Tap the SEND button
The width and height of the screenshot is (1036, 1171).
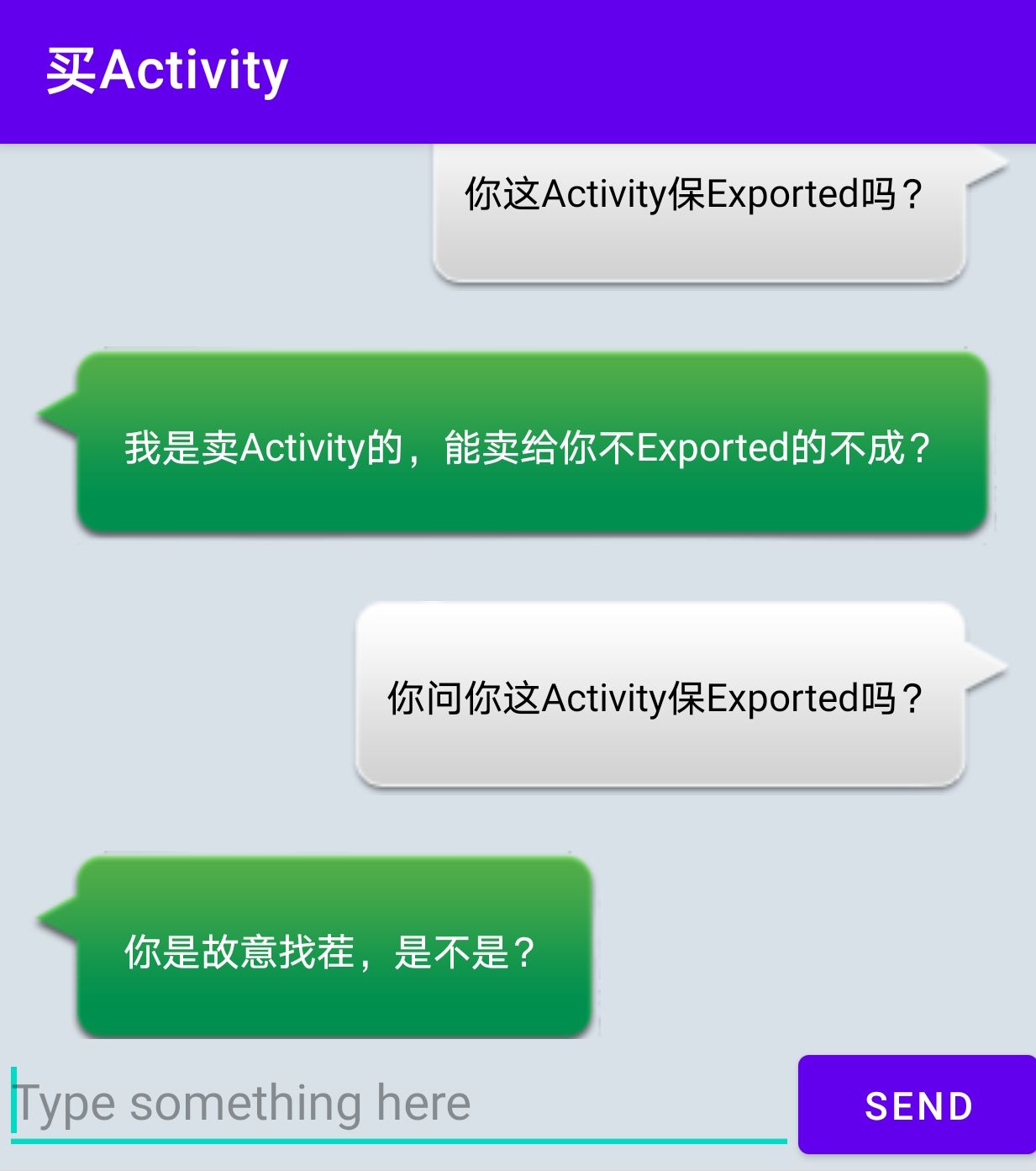click(x=918, y=1105)
